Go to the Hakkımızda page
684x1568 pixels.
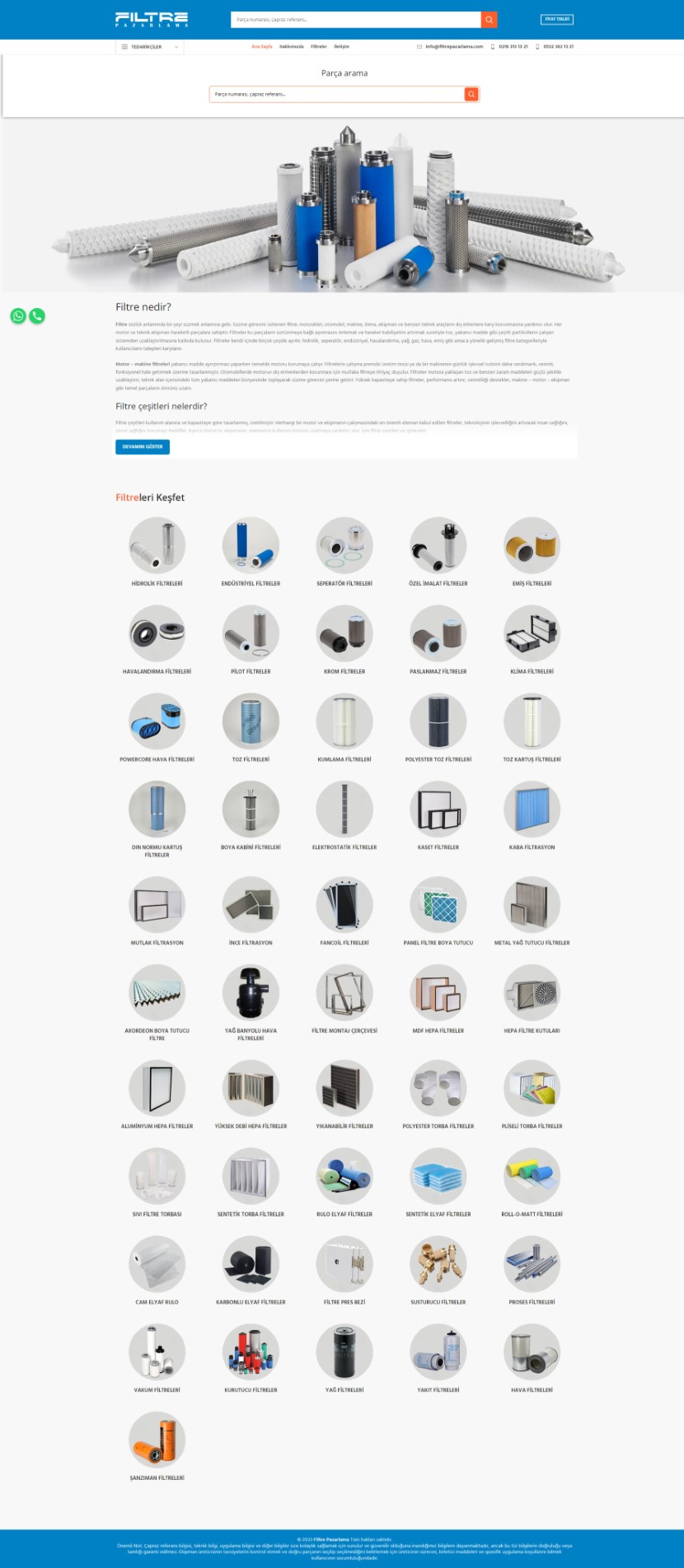[292, 47]
